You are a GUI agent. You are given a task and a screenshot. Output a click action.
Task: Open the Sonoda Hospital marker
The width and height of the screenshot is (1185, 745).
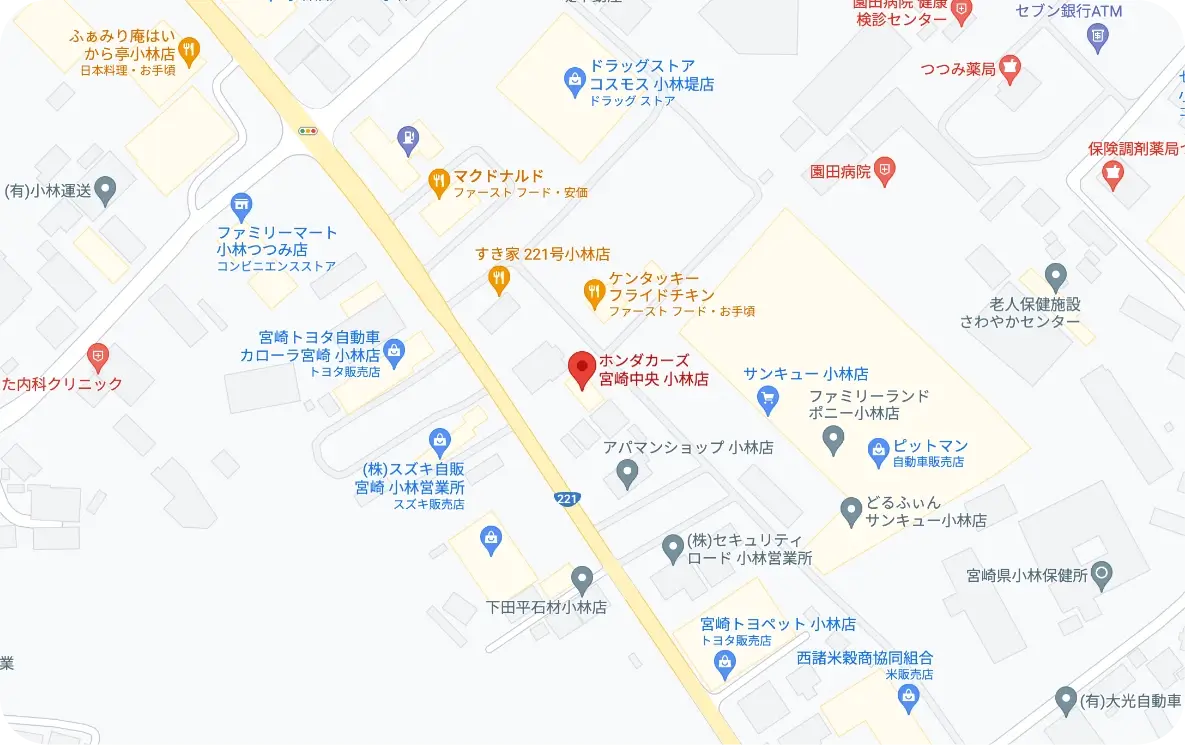click(x=884, y=171)
